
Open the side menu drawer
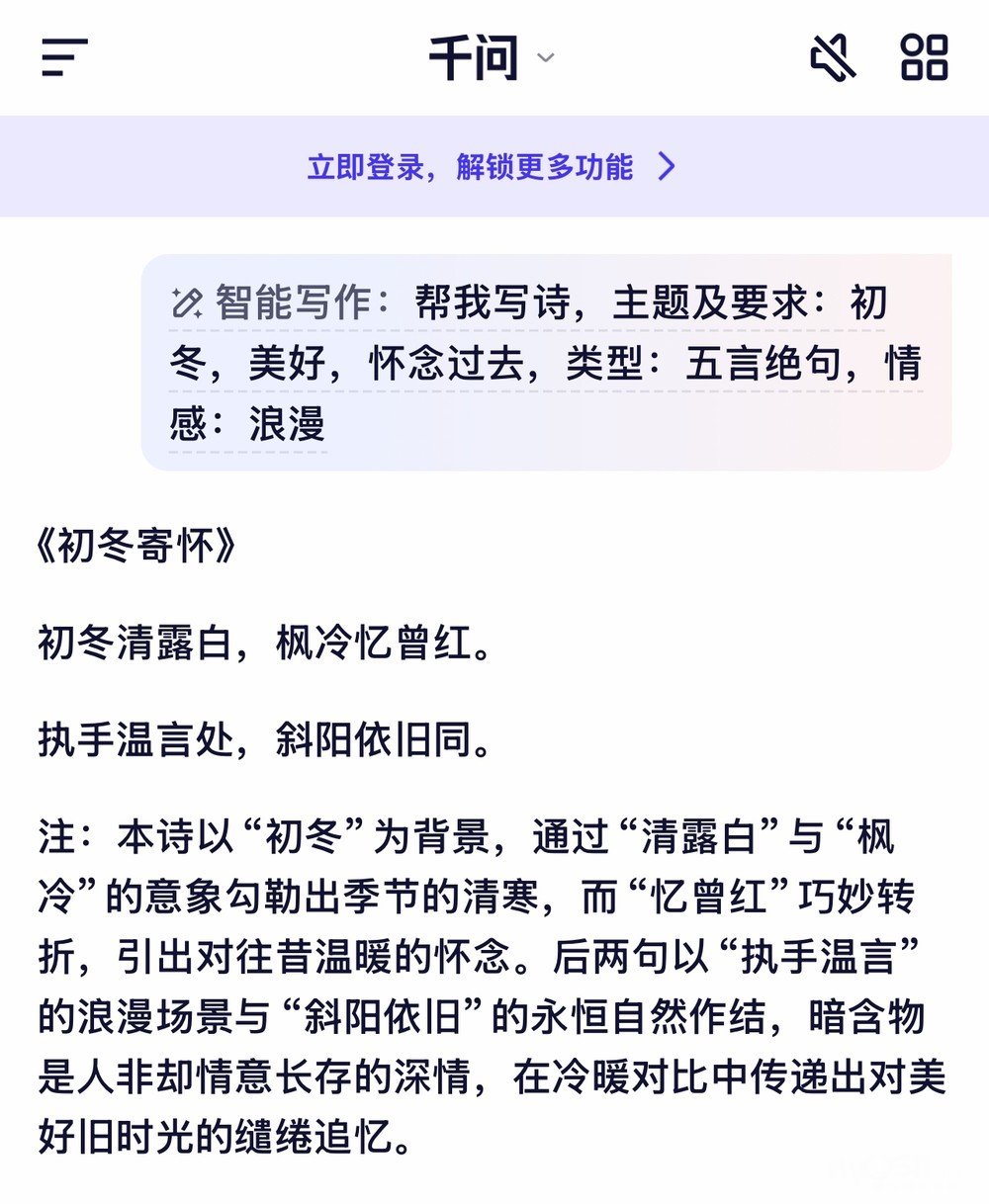(64, 57)
